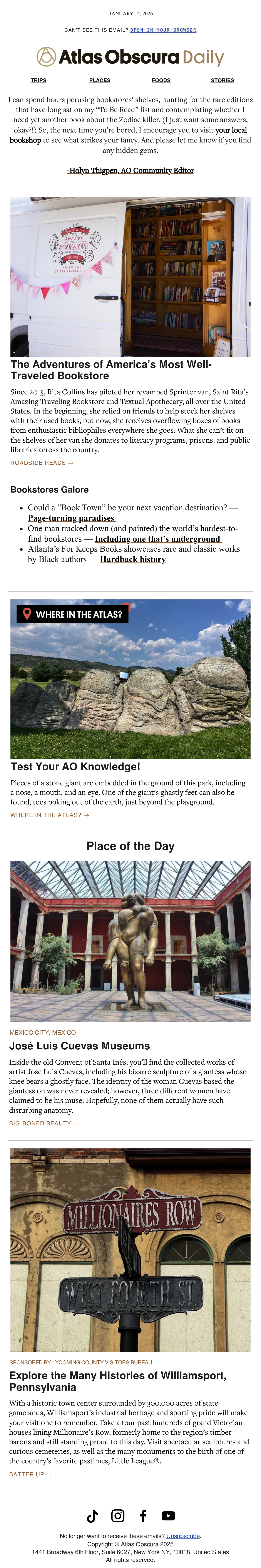Visit Atlas Obscura on YouTube
The width and height of the screenshot is (261, 1568).
(x=168, y=1516)
